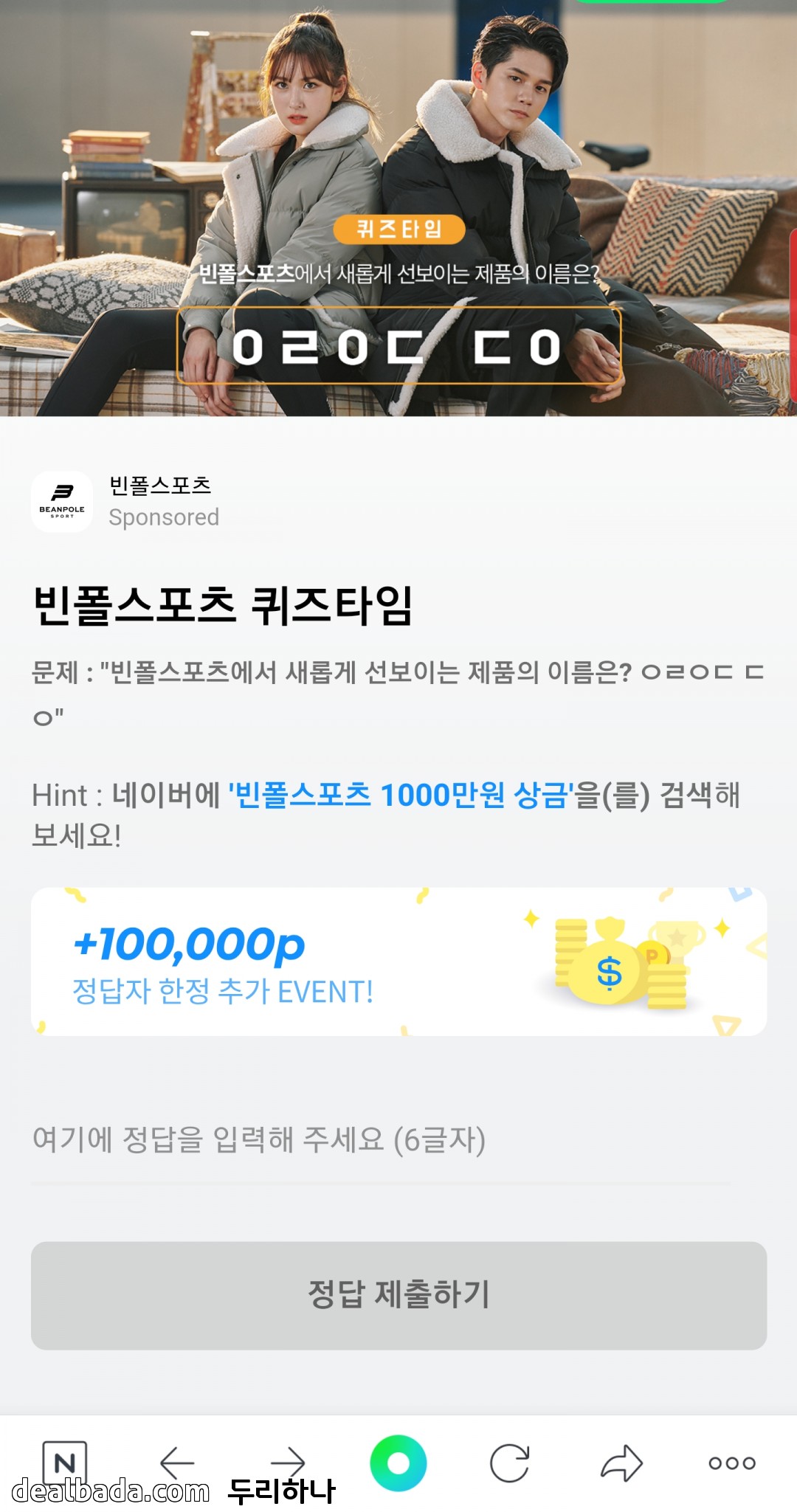Open the 퀴즈타임 quiz banner image

[398, 208]
